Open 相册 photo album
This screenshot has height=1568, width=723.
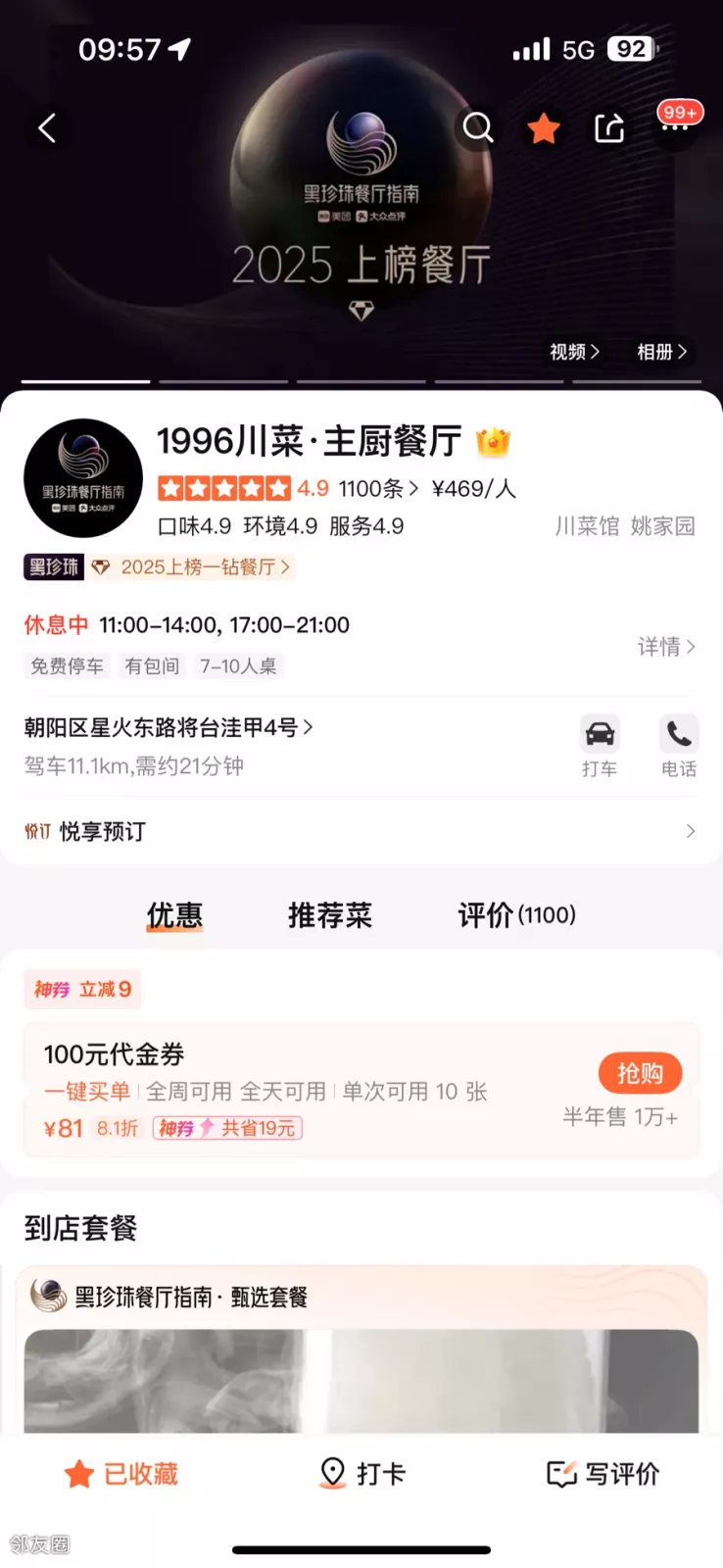pos(662,352)
